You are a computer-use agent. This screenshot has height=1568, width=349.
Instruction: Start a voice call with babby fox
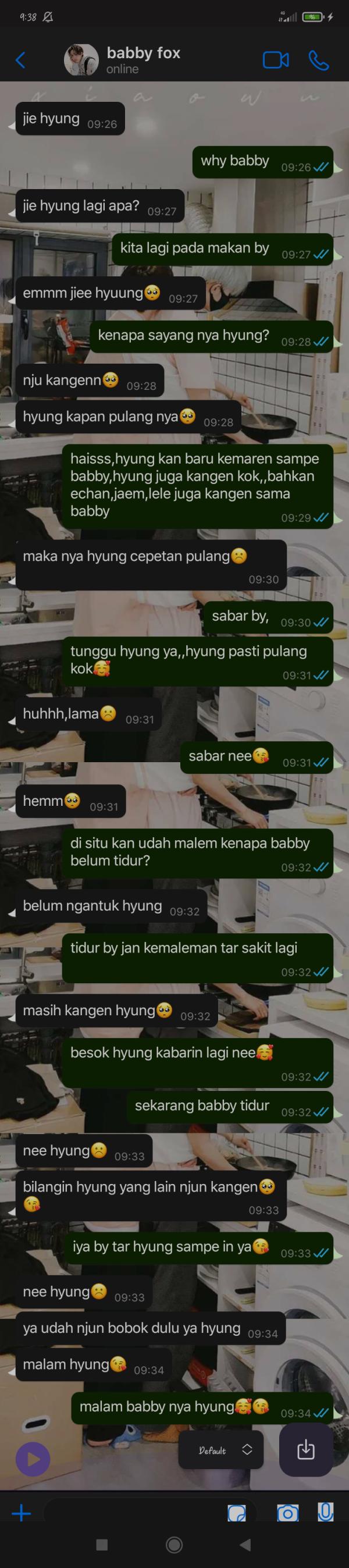tap(319, 60)
